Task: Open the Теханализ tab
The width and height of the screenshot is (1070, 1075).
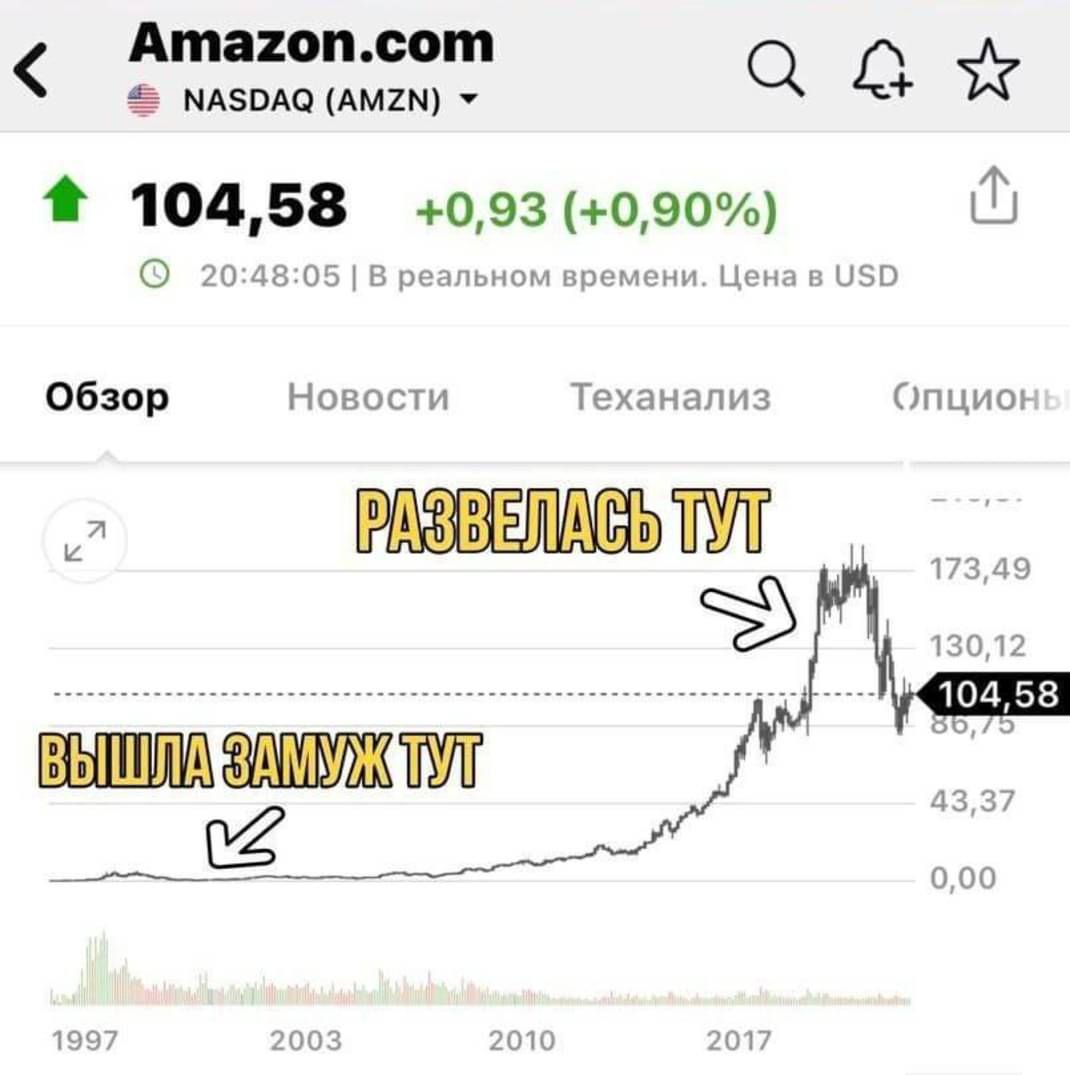Action: [672, 397]
